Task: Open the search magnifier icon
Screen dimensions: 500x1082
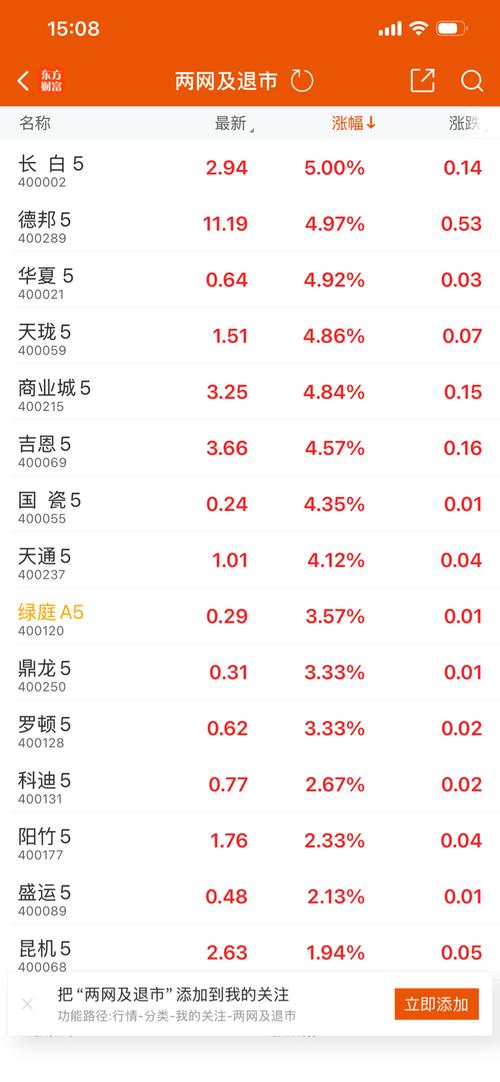Action: pos(472,81)
